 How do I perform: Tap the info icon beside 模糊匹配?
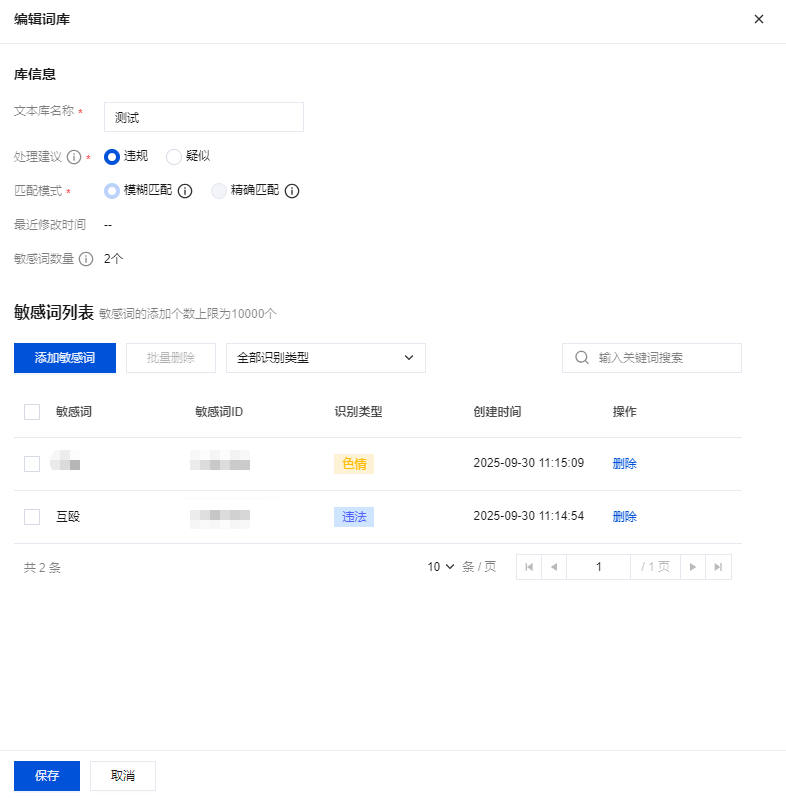[x=185, y=191]
